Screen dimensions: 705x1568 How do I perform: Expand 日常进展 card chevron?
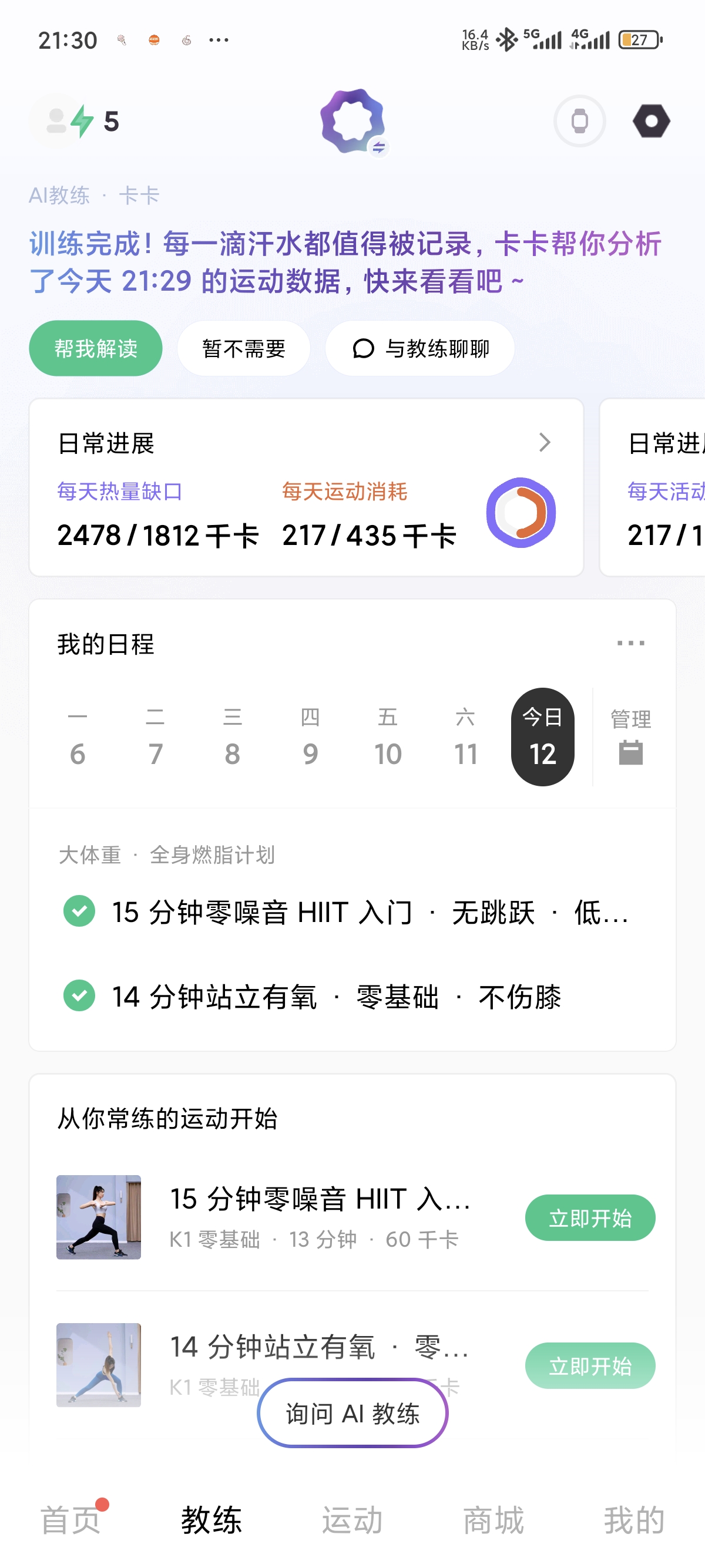(x=544, y=443)
